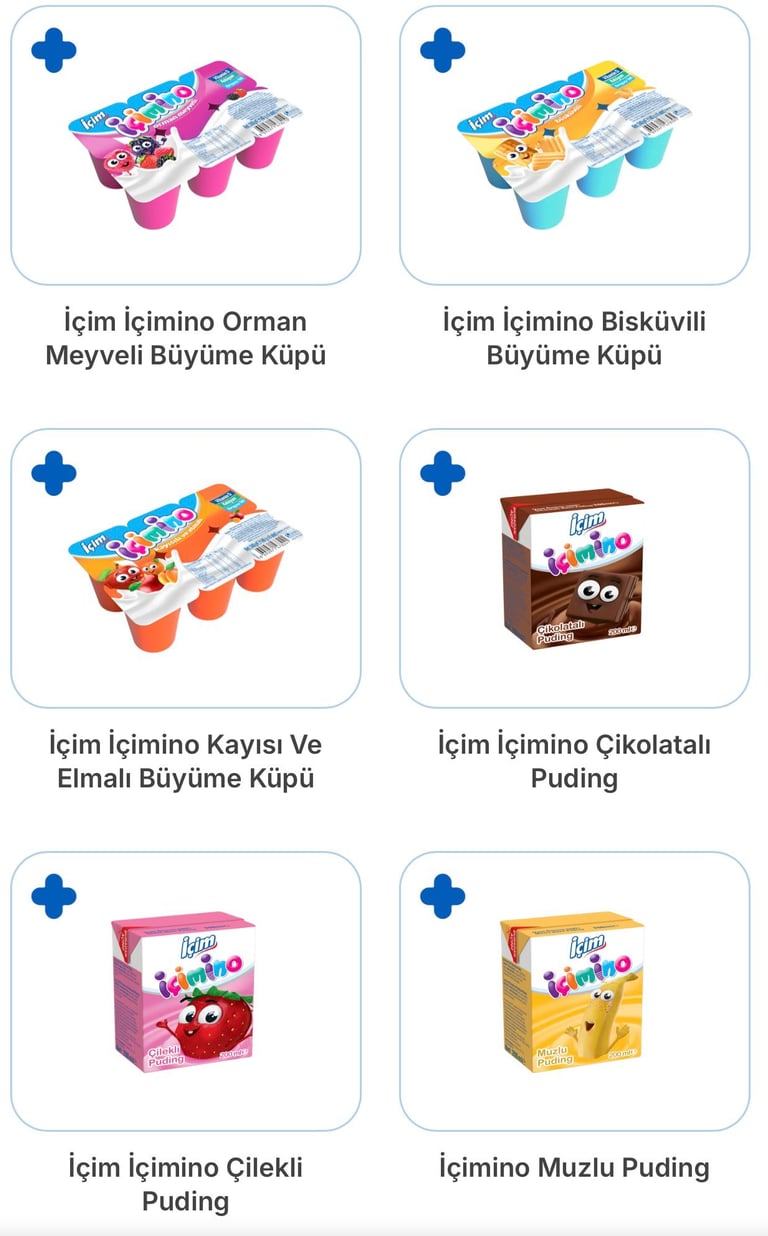Screen dimensions: 768x1236
Task: Tap the plus icon on Kayısı Ve Elmalı card
Action: [x=54, y=473]
